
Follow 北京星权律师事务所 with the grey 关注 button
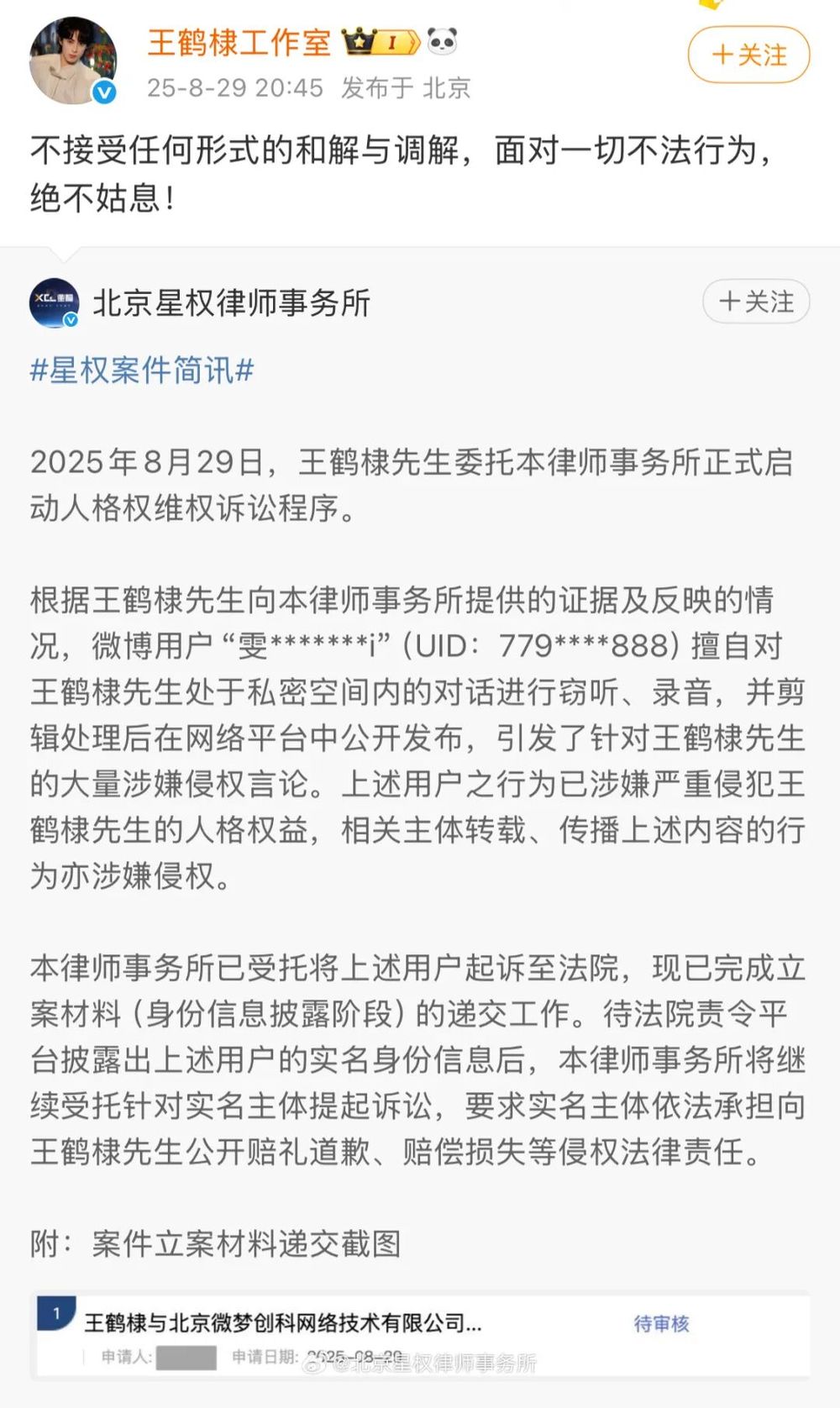[x=756, y=302]
